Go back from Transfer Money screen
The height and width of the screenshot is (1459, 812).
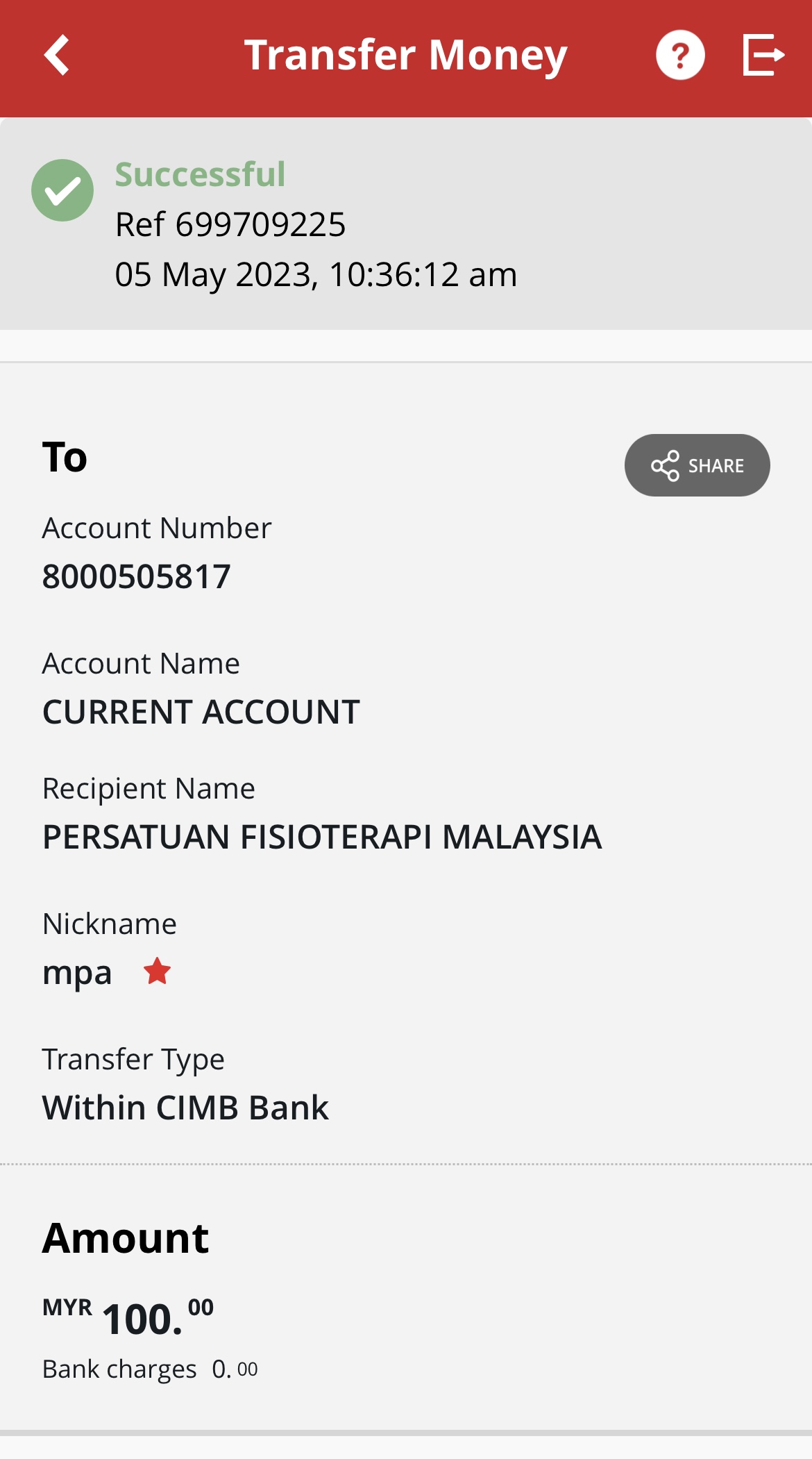(x=57, y=55)
